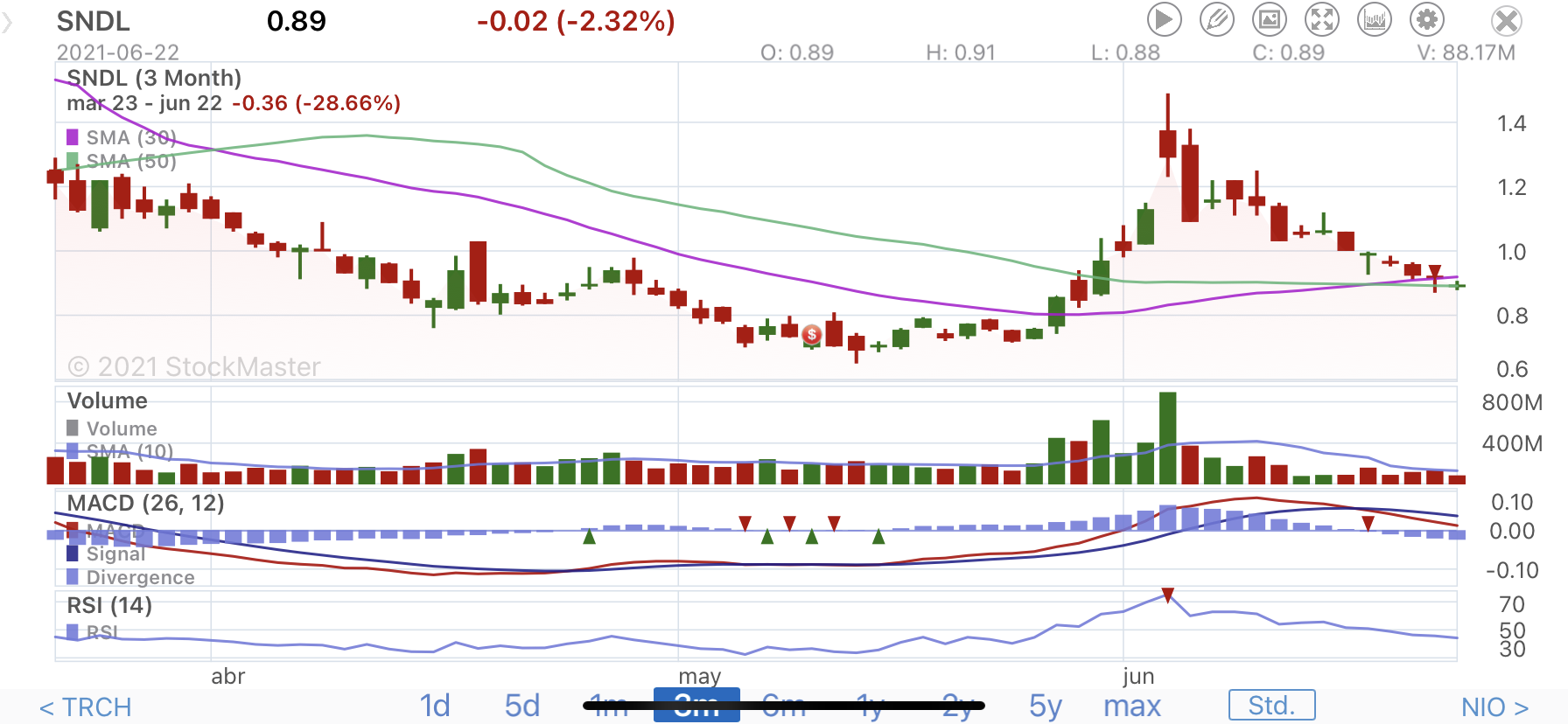Tap the dollar marker on the price chart
The height and width of the screenshot is (724, 1568).
point(812,334)
